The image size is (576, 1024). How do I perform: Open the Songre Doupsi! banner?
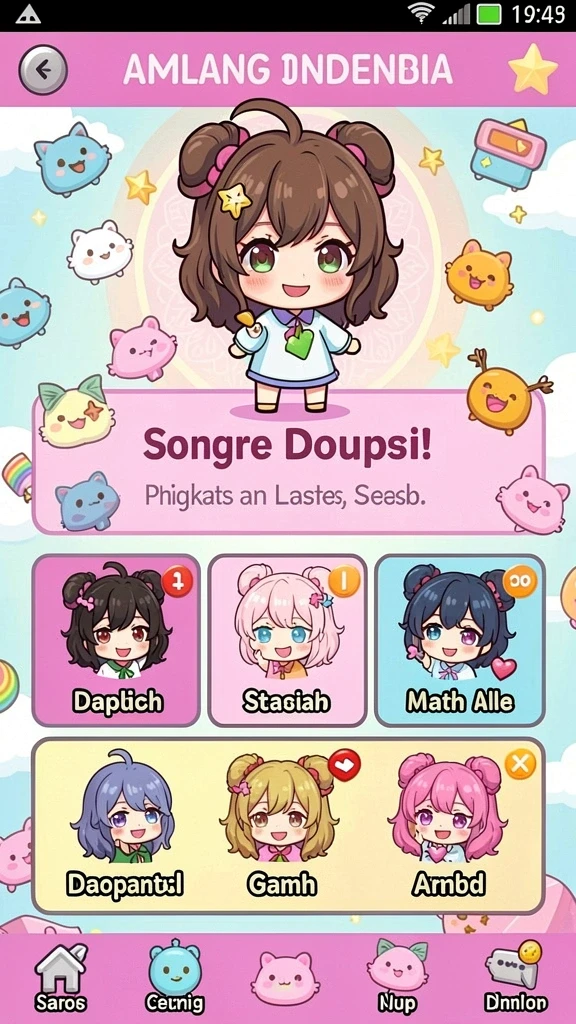(288, 463)
